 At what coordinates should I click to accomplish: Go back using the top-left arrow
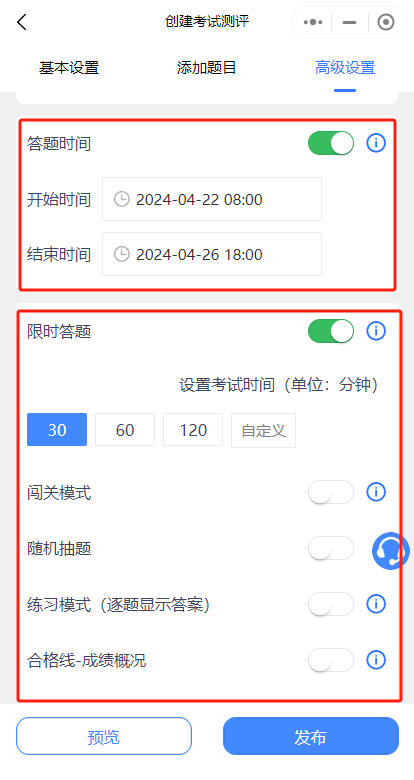(21, 22)
